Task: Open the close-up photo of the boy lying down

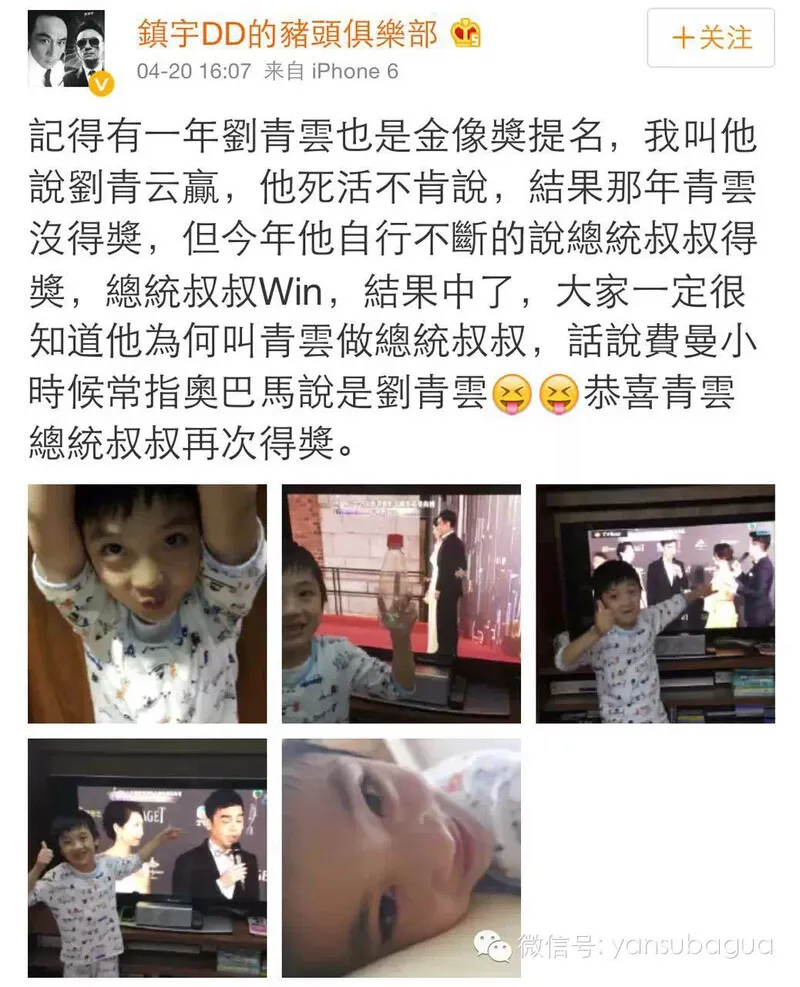Action: [x=401, y=857]
